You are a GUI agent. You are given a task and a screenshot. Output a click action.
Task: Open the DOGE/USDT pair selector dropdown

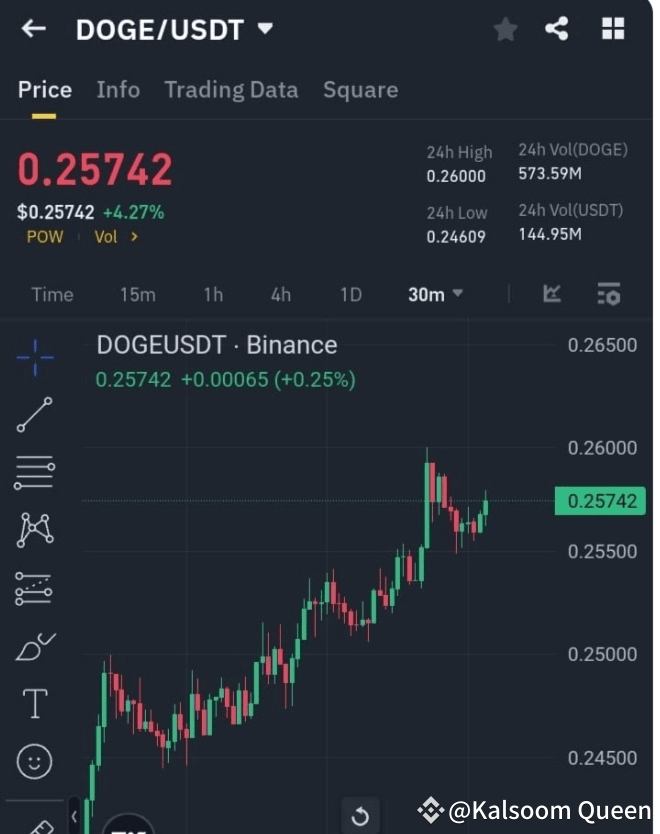[x=264, y=29]
